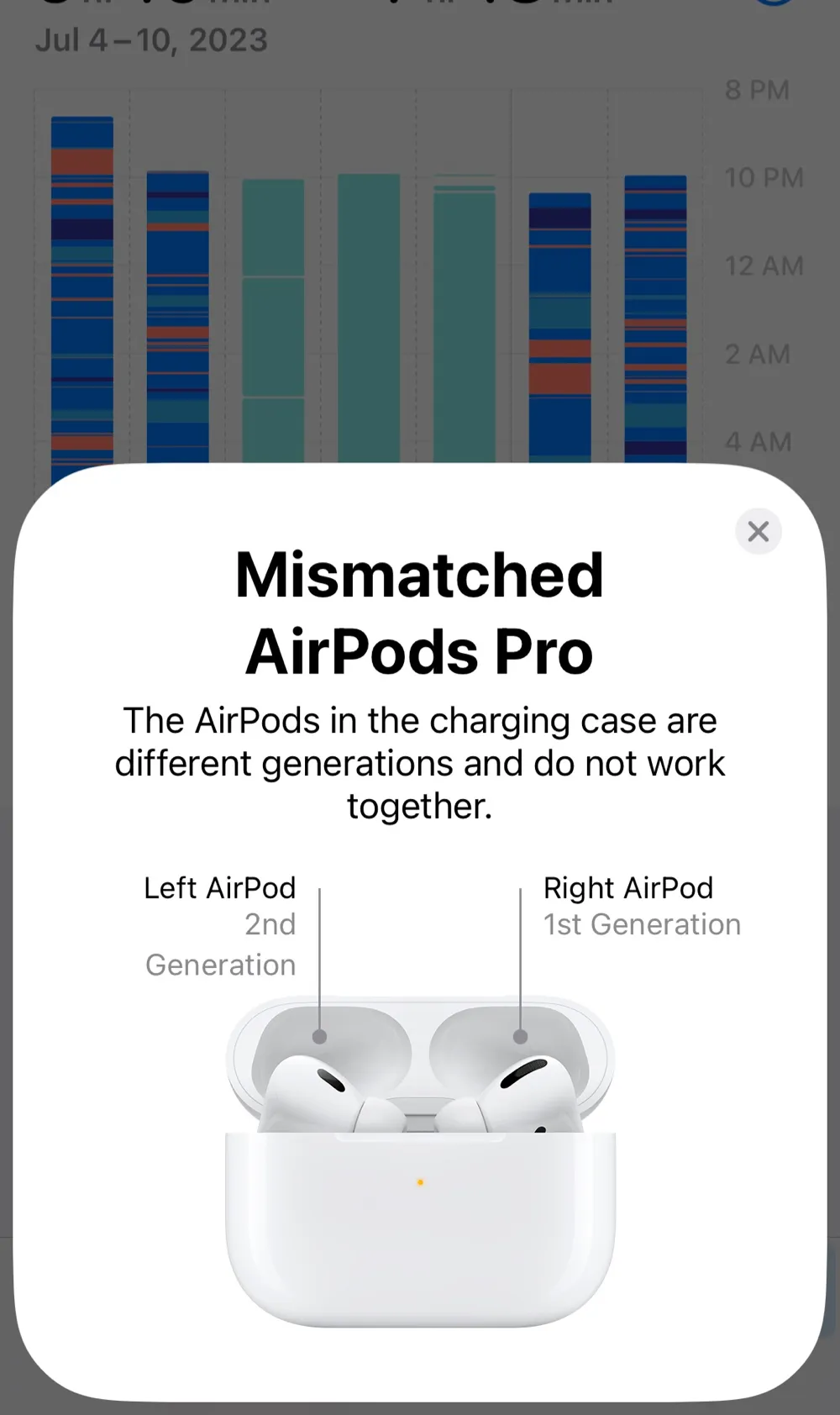Open the Jul 4–10, 2023 date range
The width and height of the screenshot is (840, 1415).
151,39
